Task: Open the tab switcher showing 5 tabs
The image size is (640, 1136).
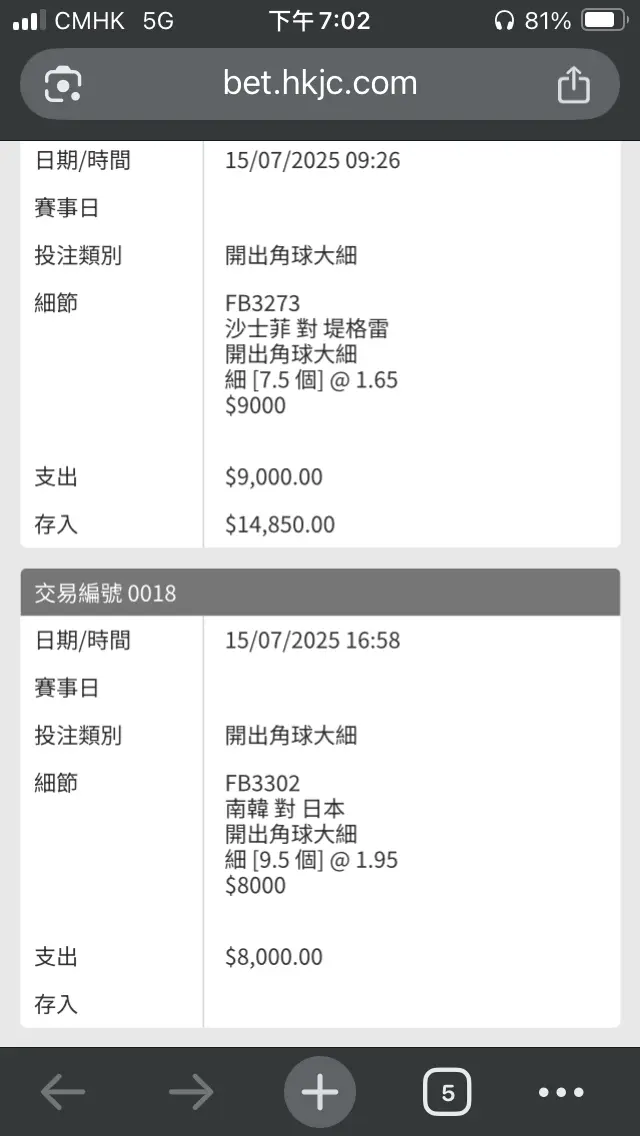Action: coord(447,1092)
